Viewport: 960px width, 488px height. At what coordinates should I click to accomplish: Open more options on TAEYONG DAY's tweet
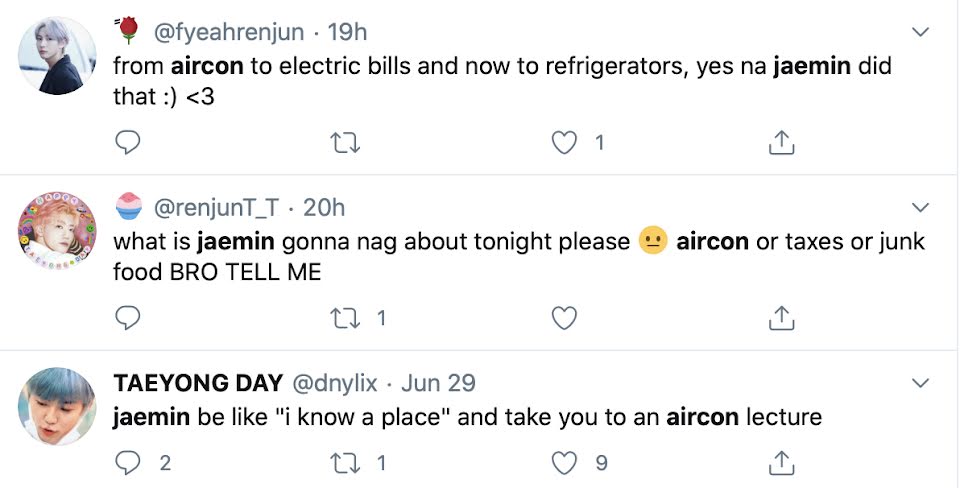(x=921, y=383)
